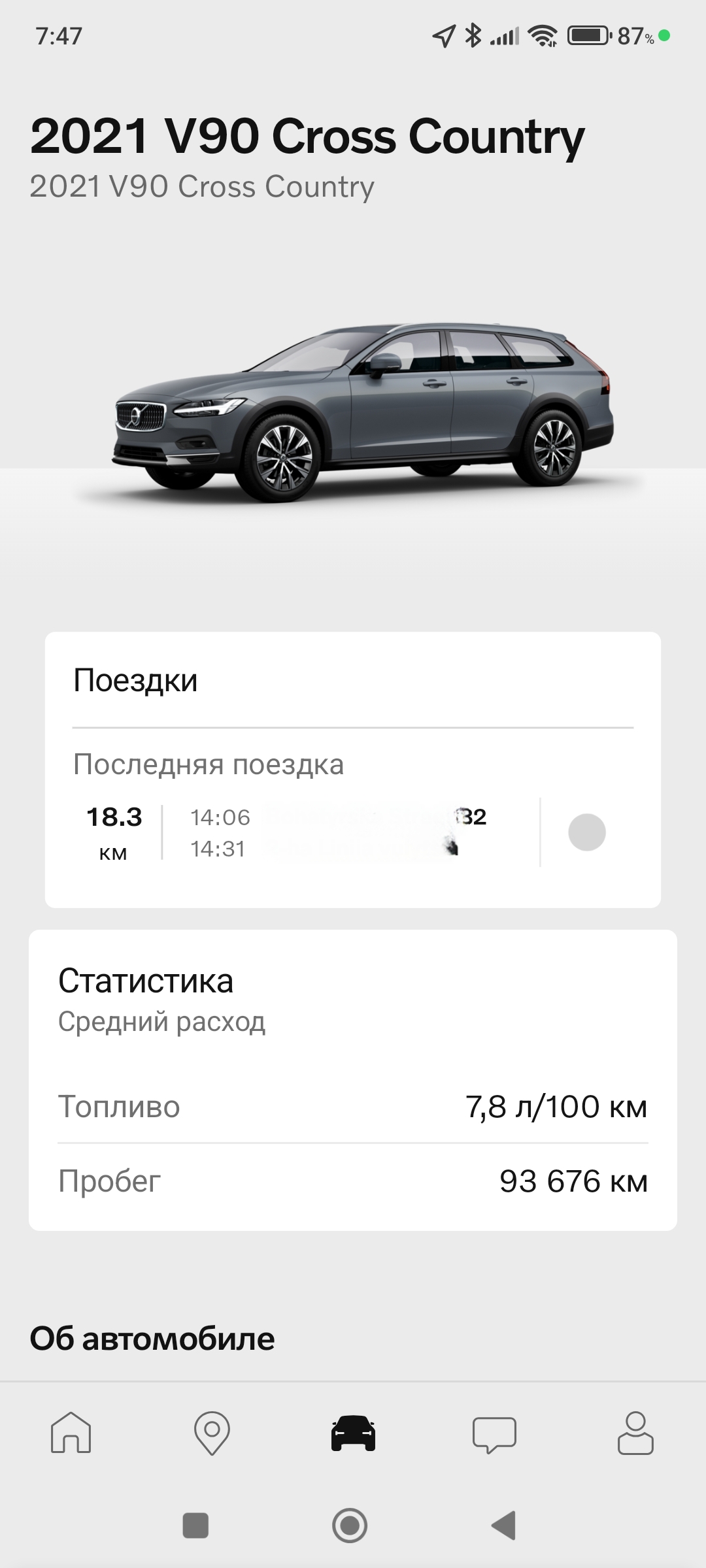Tap the system home button
The image size is (706, 1568).
(x=350, y=1526)
